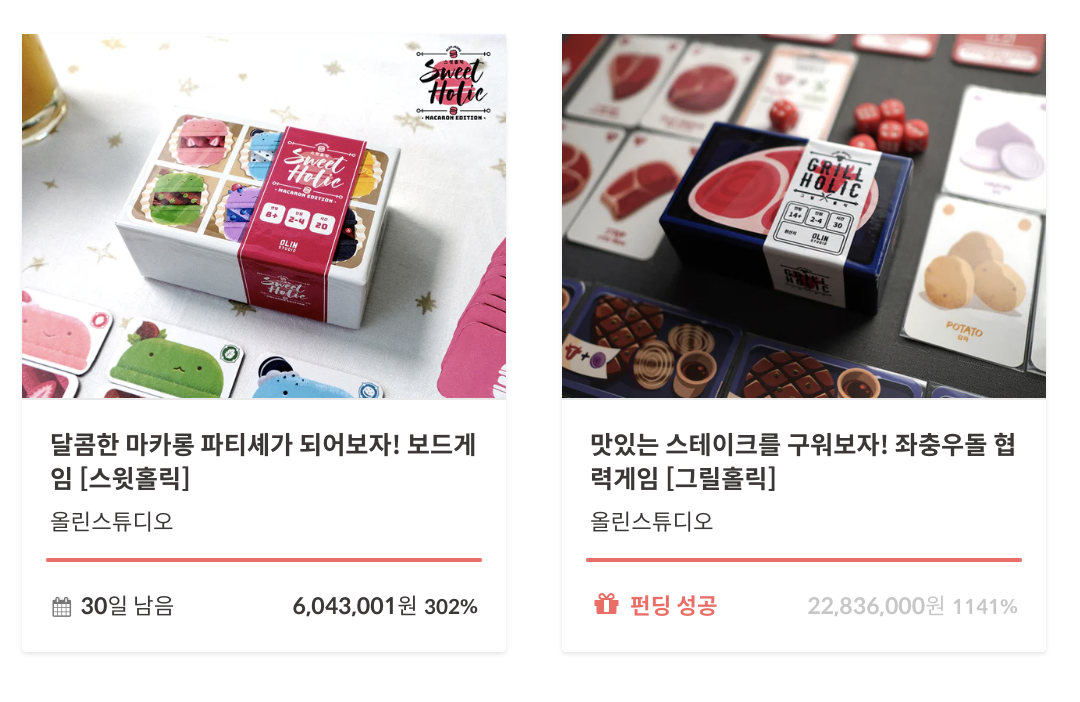Open the 그릴홀릭 steak co-op game project card

tap(804, 342)
